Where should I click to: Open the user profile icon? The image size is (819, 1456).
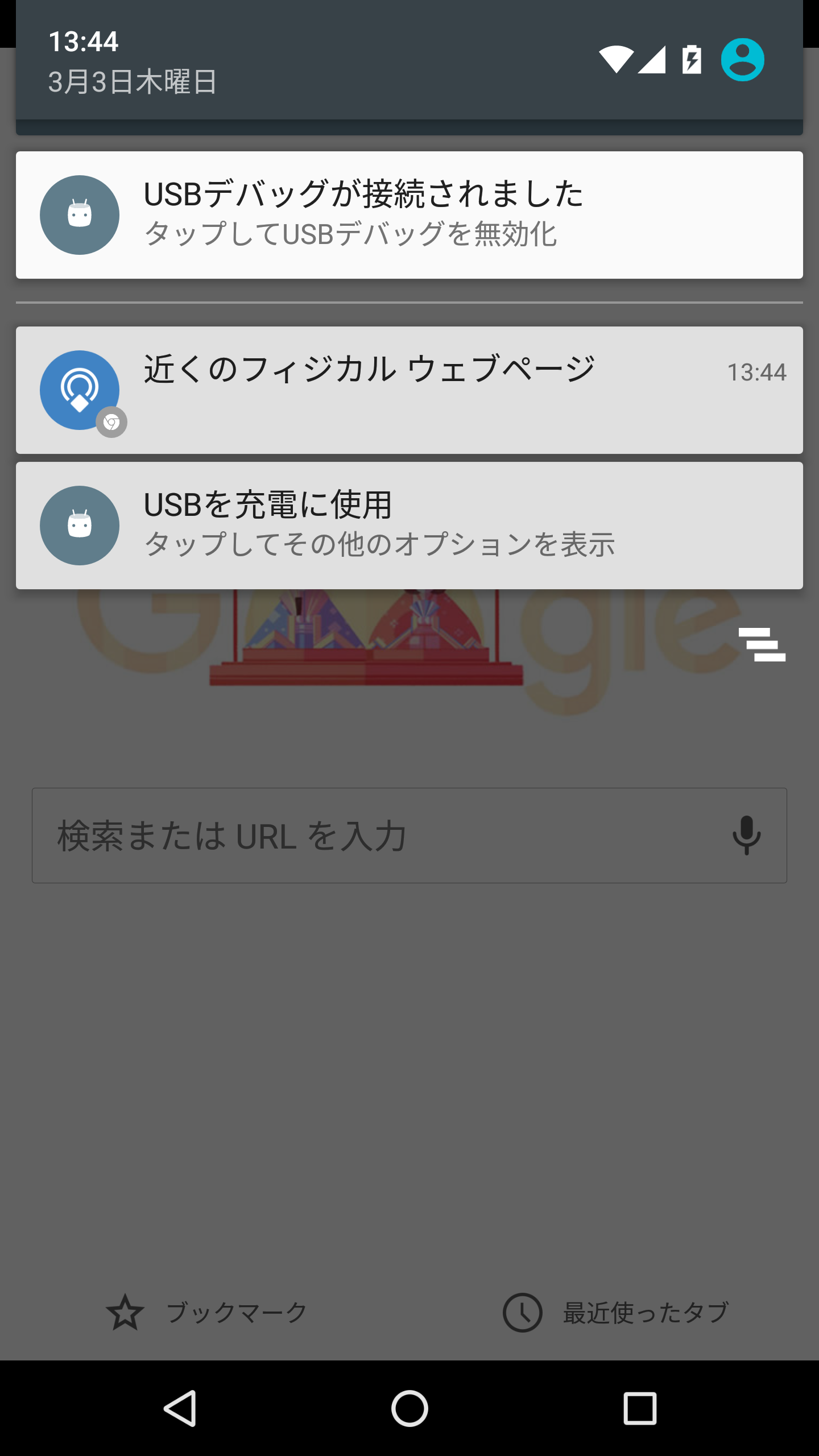[x=742, y=60]
